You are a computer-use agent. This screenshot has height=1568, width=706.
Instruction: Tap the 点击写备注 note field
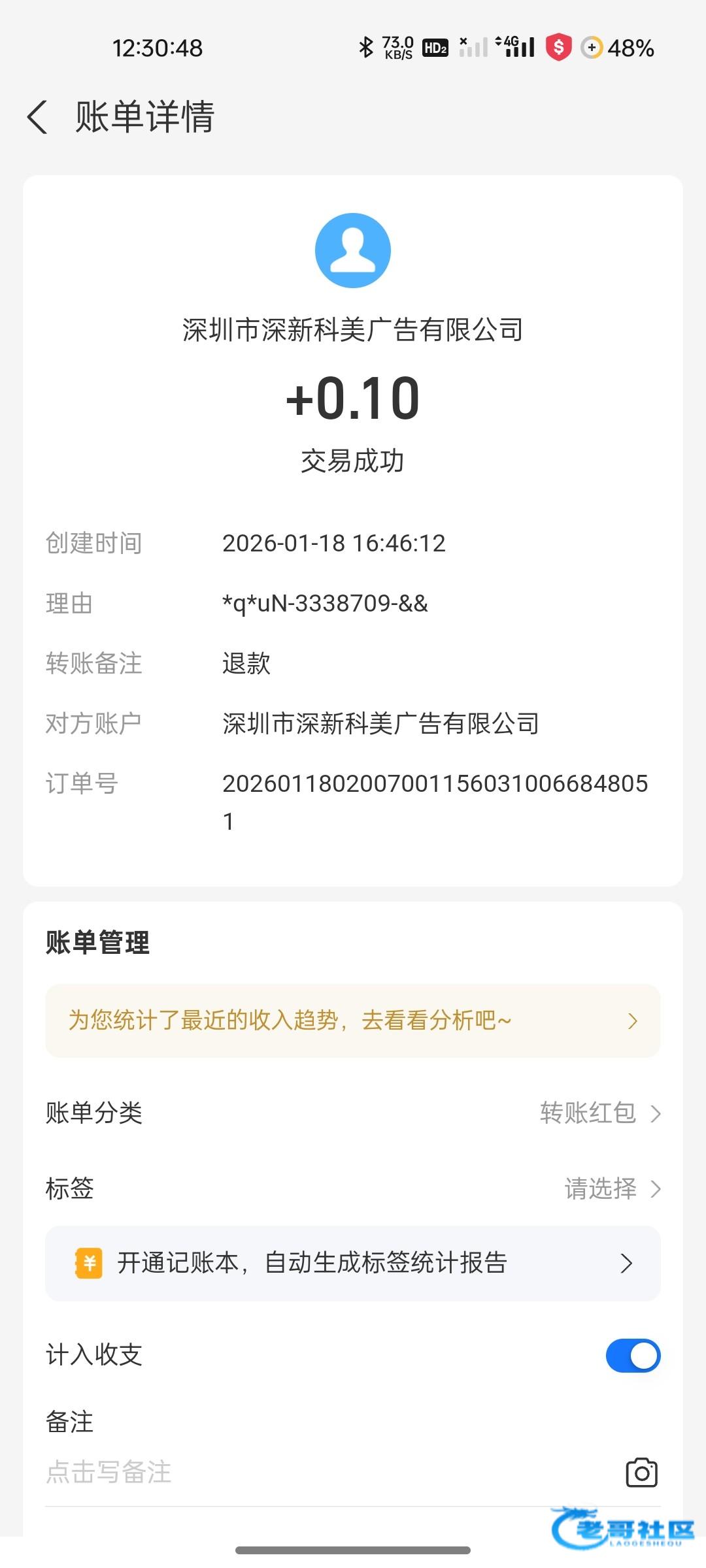[x=261, y=1473]
